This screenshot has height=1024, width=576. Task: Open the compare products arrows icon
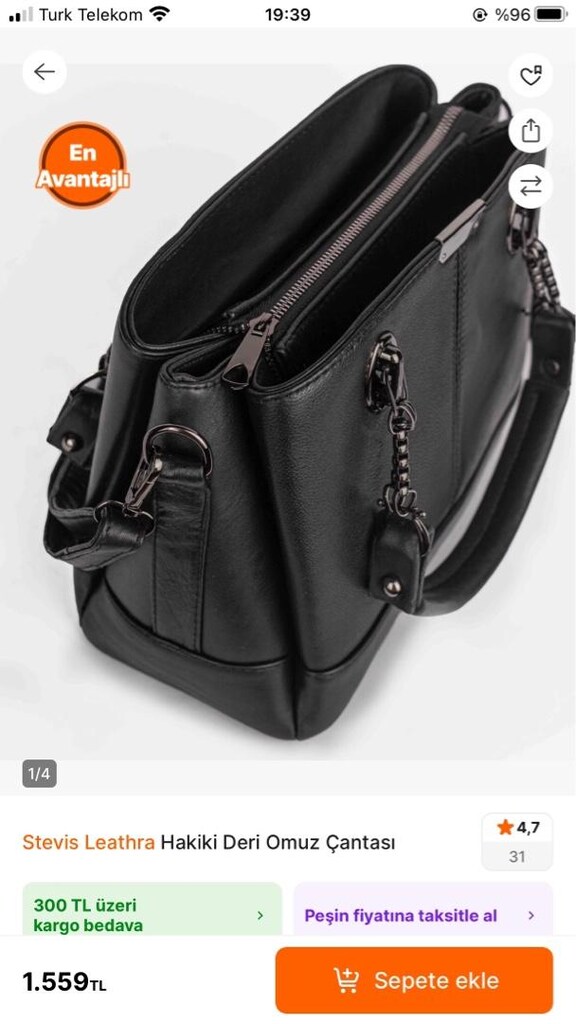click(531, 186)
